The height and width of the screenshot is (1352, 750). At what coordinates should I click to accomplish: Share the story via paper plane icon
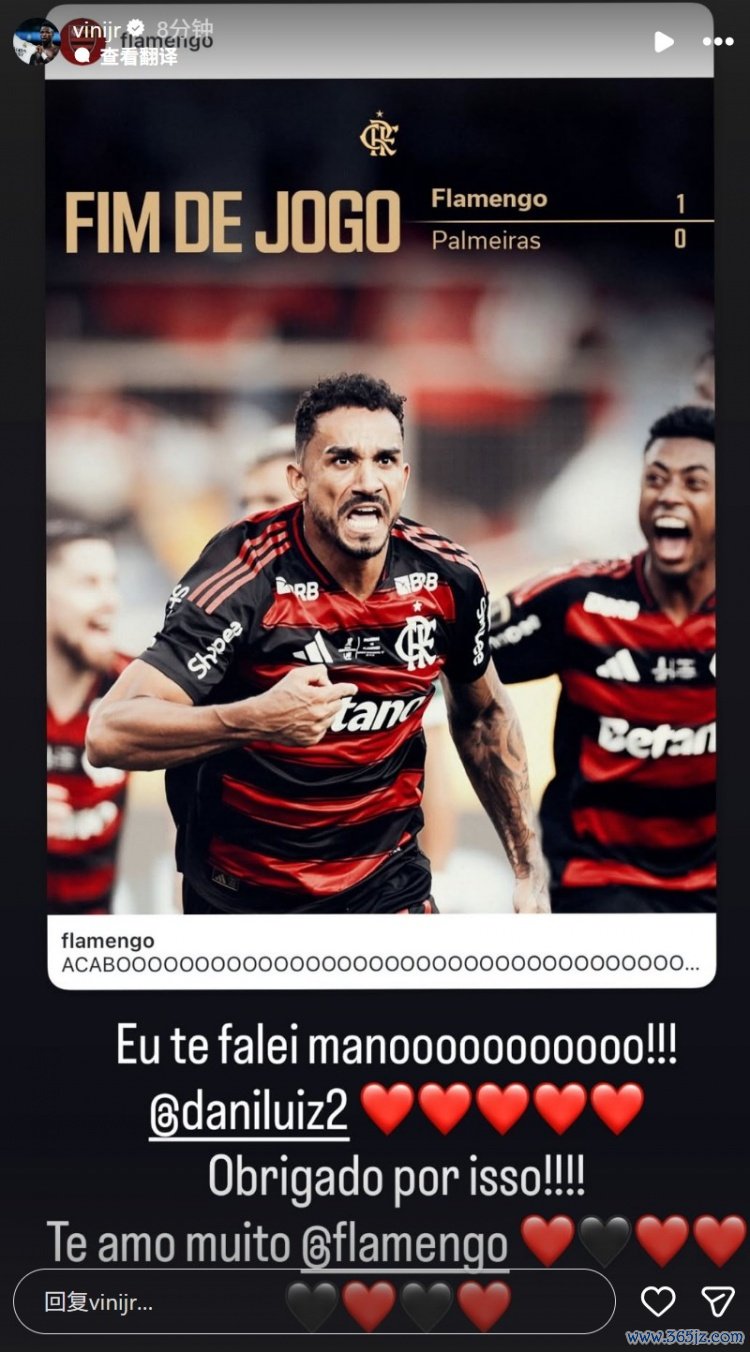click(x=717, y=1301)
